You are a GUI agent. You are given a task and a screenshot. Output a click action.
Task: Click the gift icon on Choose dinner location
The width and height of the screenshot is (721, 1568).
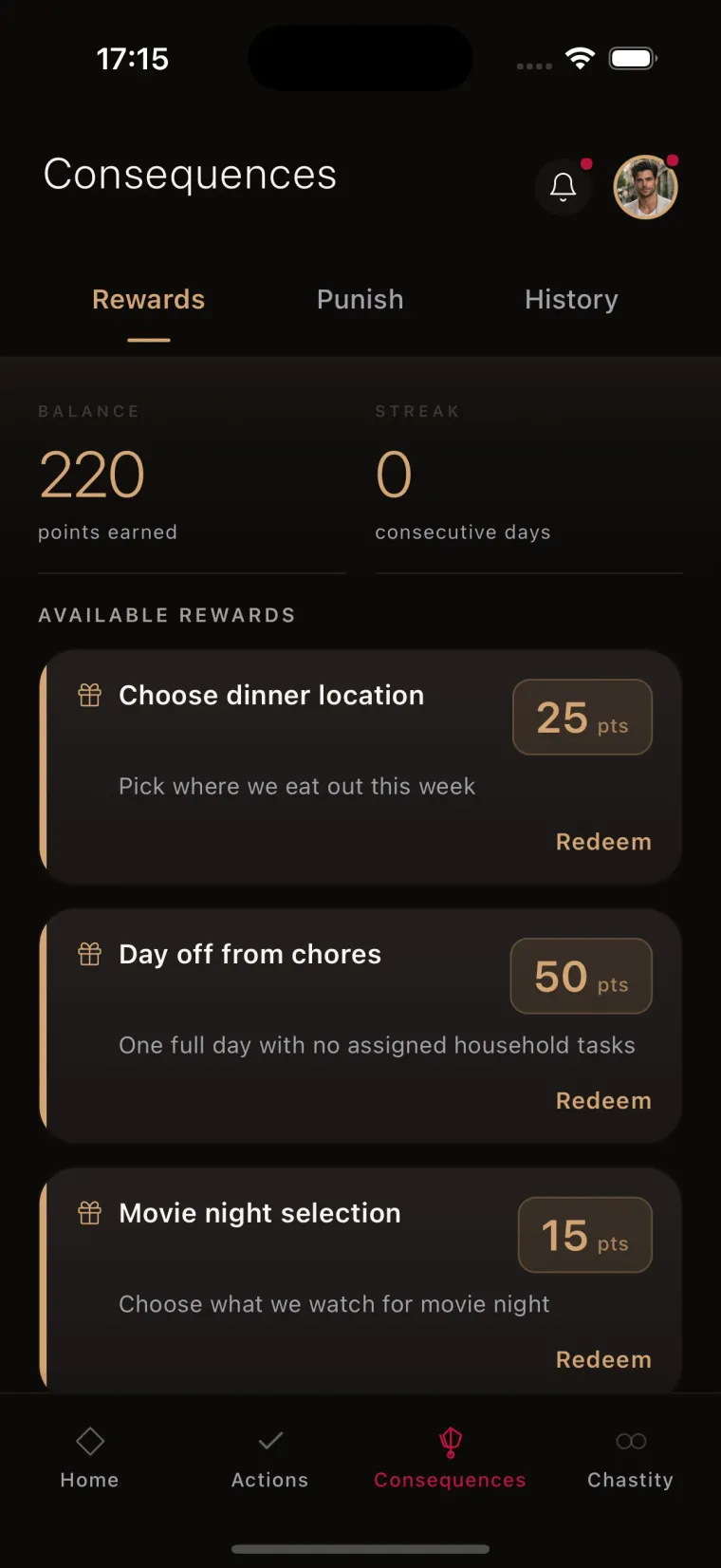click(x=90, y=695)
